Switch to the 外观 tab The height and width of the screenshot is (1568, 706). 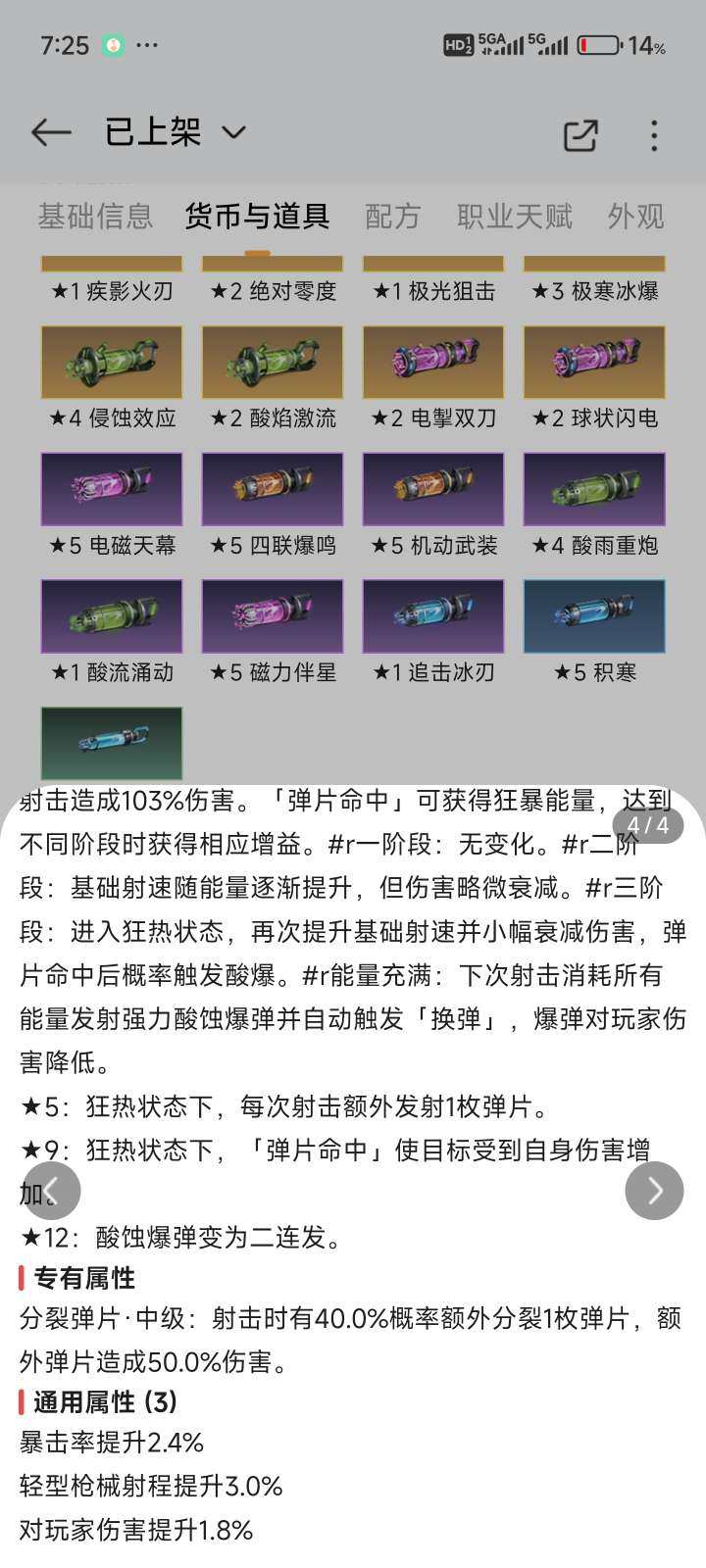[635, 217]
